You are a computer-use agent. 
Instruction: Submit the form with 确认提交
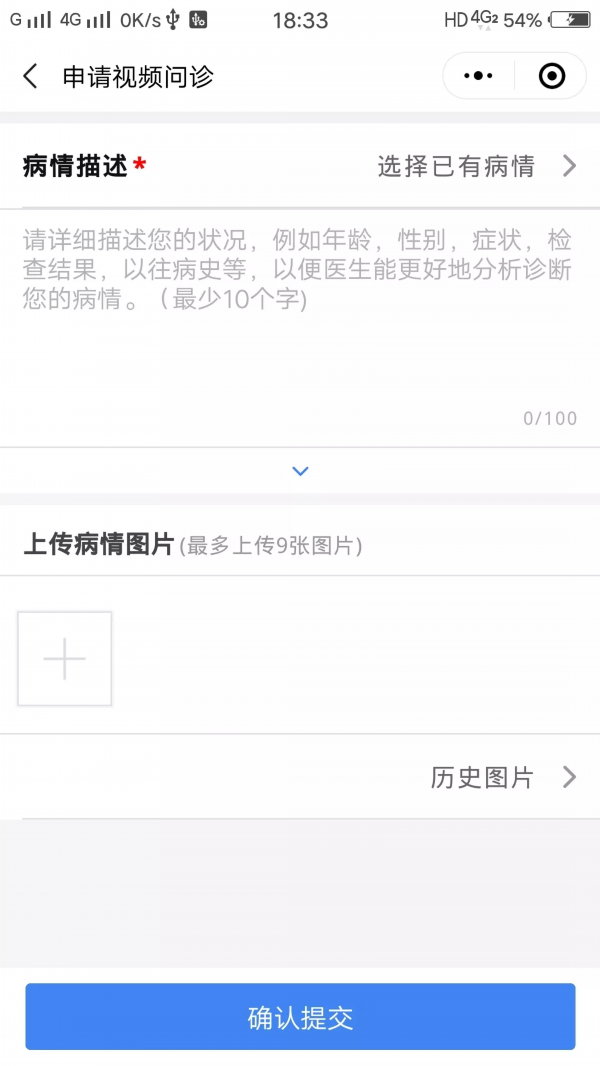coord(300,1017)
